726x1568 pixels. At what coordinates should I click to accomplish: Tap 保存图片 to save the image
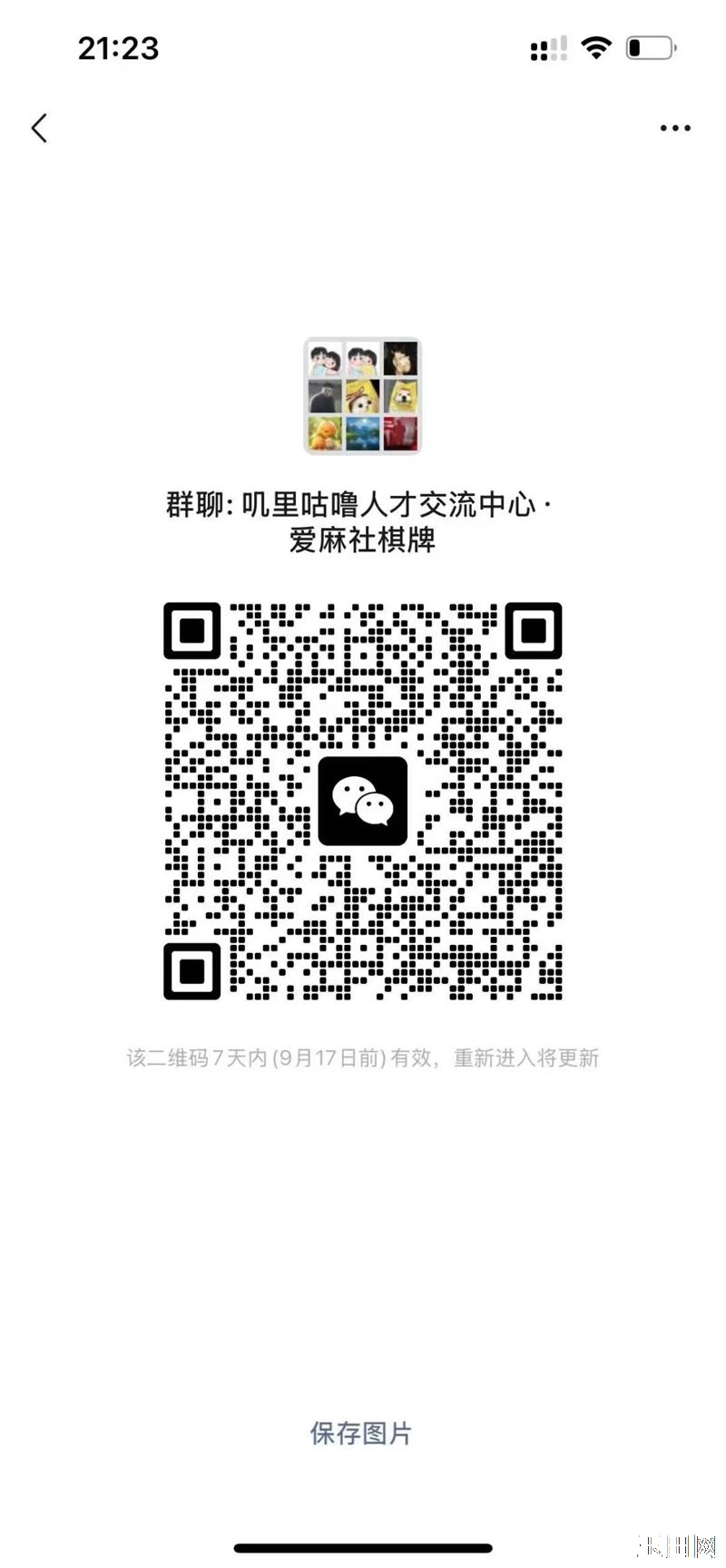point(361,1433)
